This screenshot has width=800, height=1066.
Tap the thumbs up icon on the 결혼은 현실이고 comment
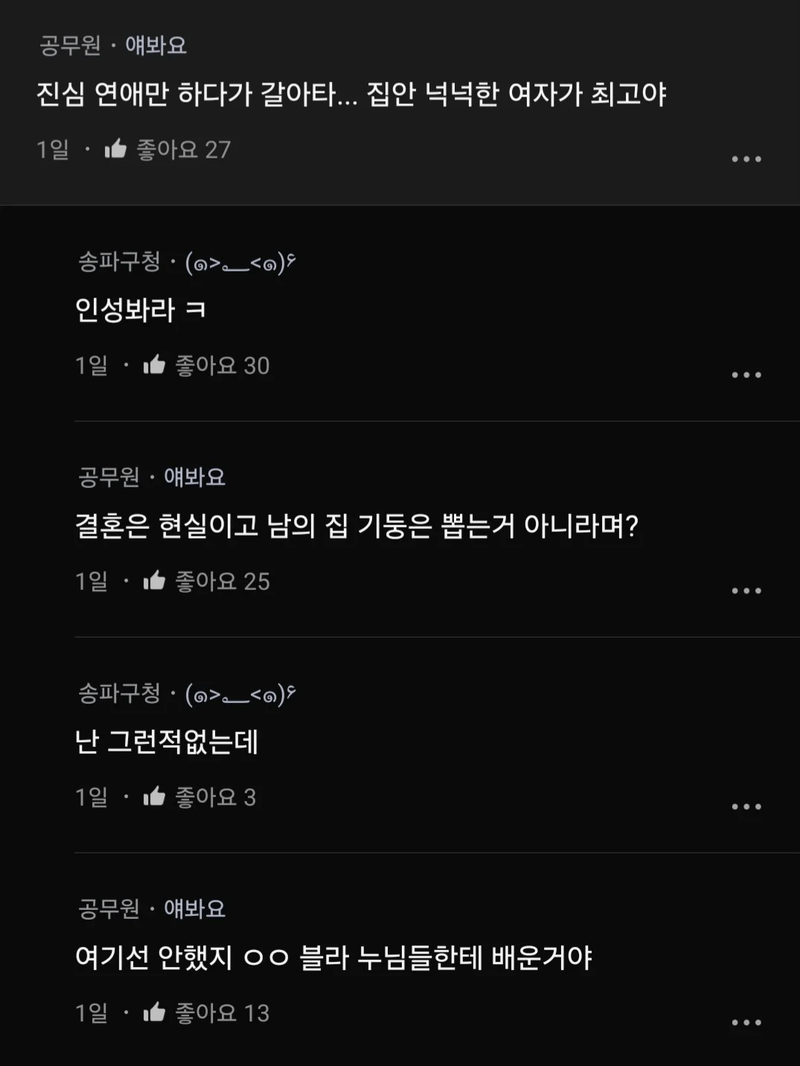(x=157, y=584)
